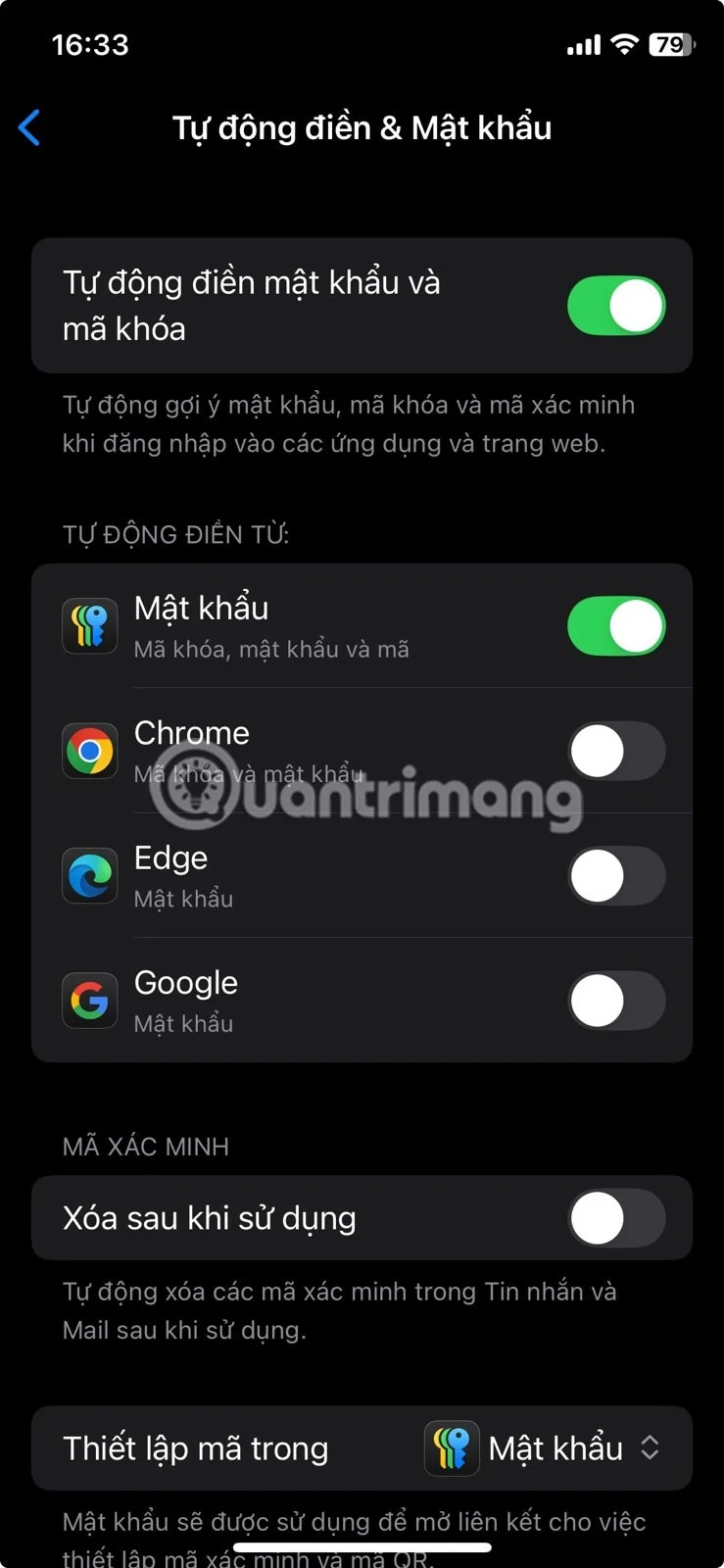Enable autofill from Google
The image size is (724, 1568).
pos(616,1001)
